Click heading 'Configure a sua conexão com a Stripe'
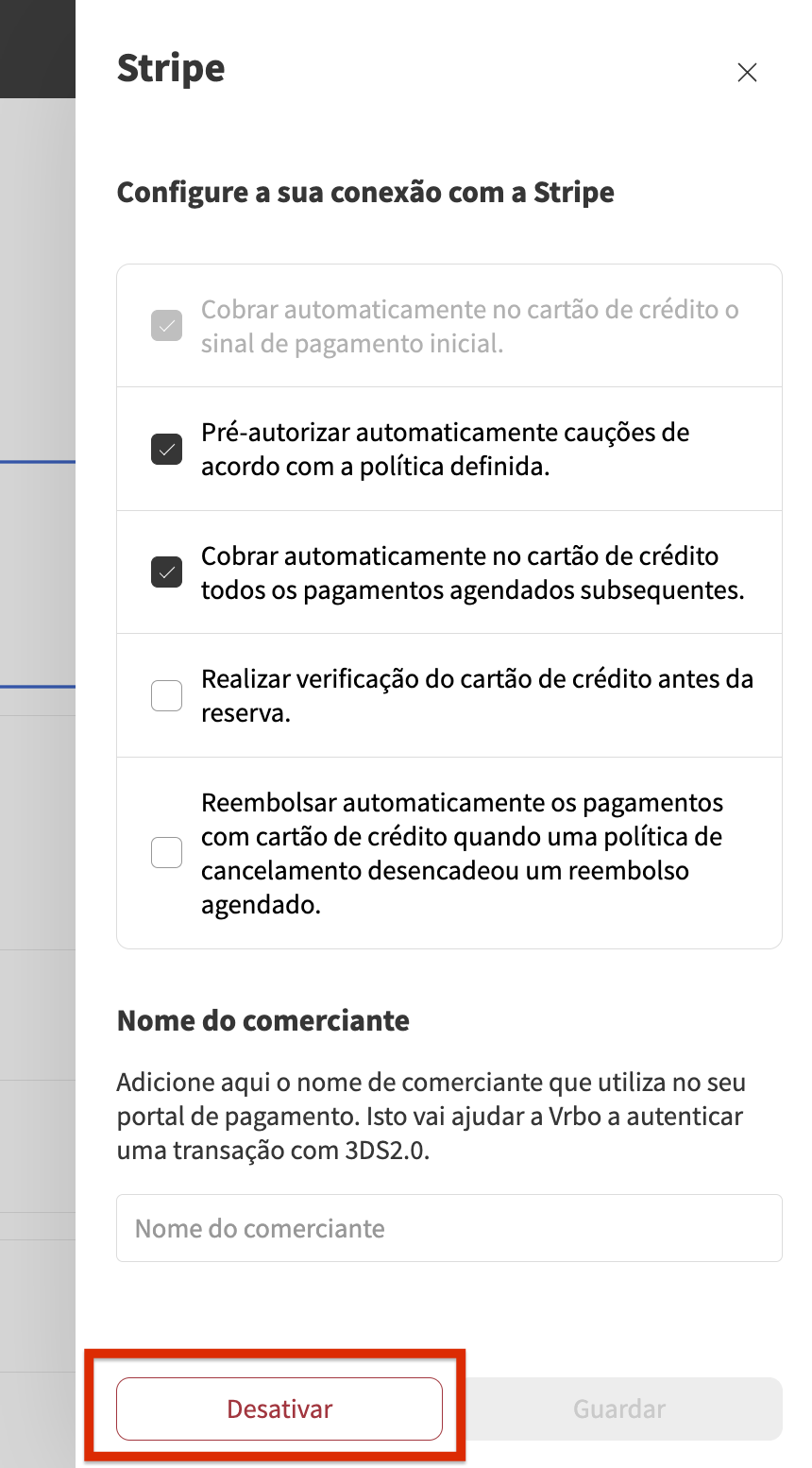Screen dimensions: 812x1468 (365, 193)
